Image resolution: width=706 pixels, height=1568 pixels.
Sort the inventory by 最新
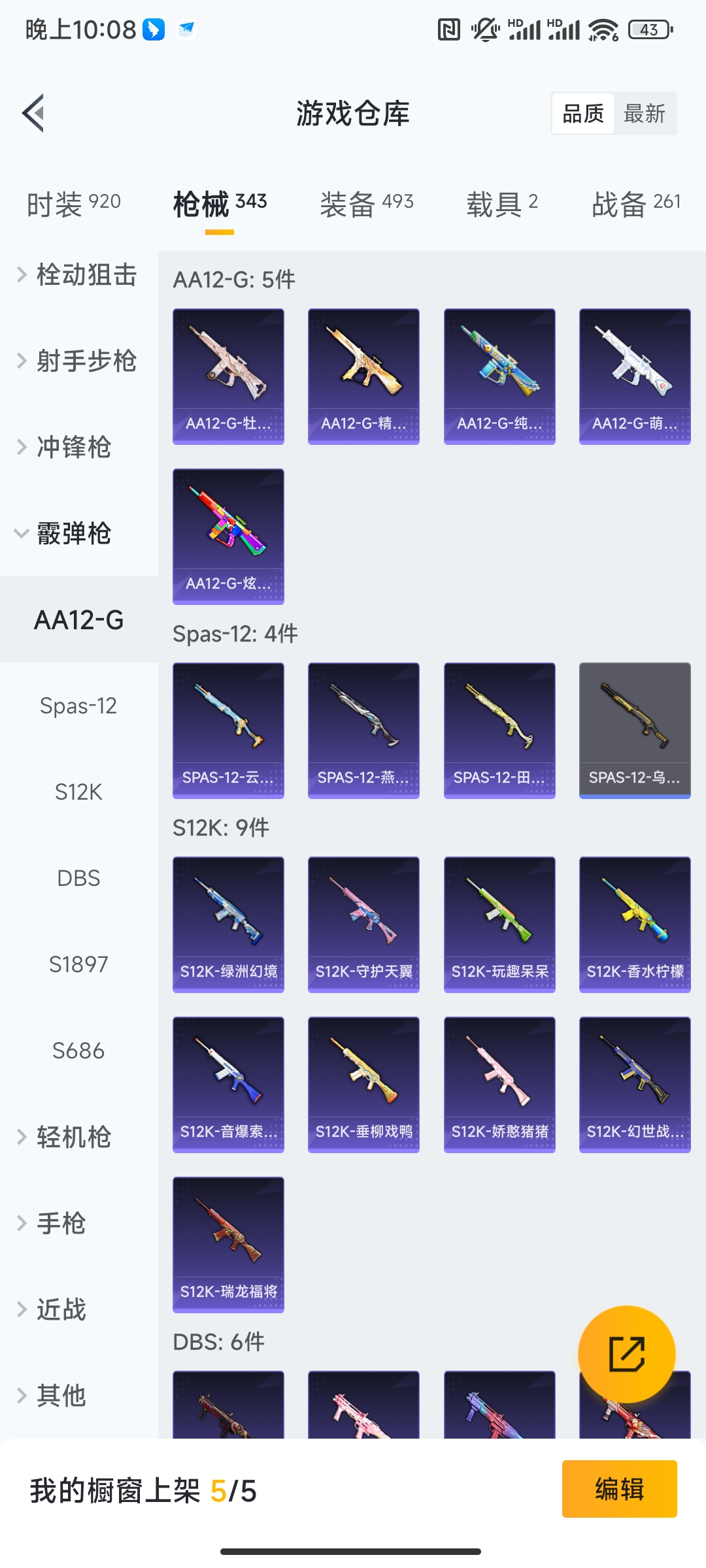(x=644, y=114)
